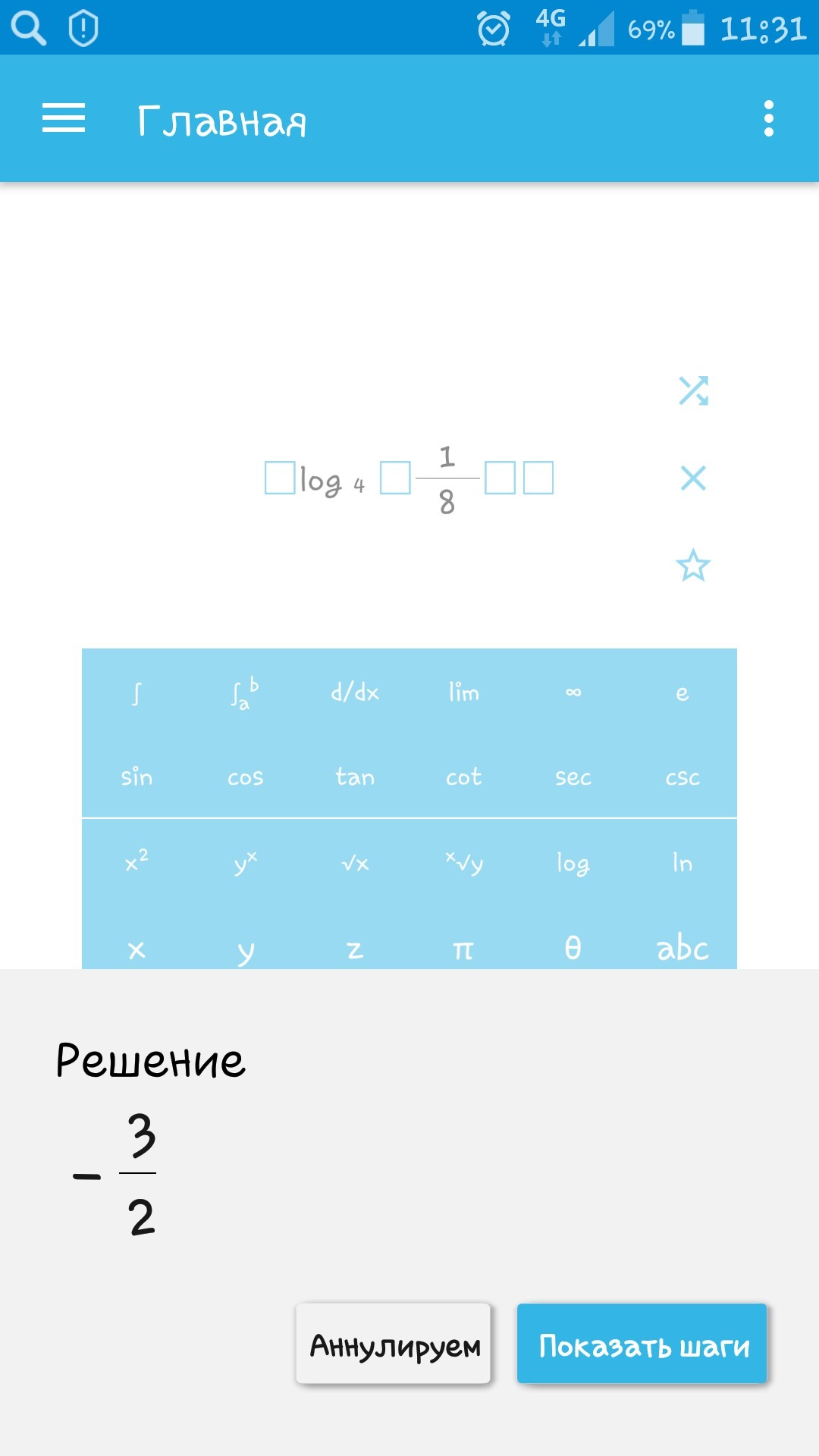819x1456 pixels.
Task: Tap the infinity symbol key
Action: pyautogui.click(x=573, y=693)
